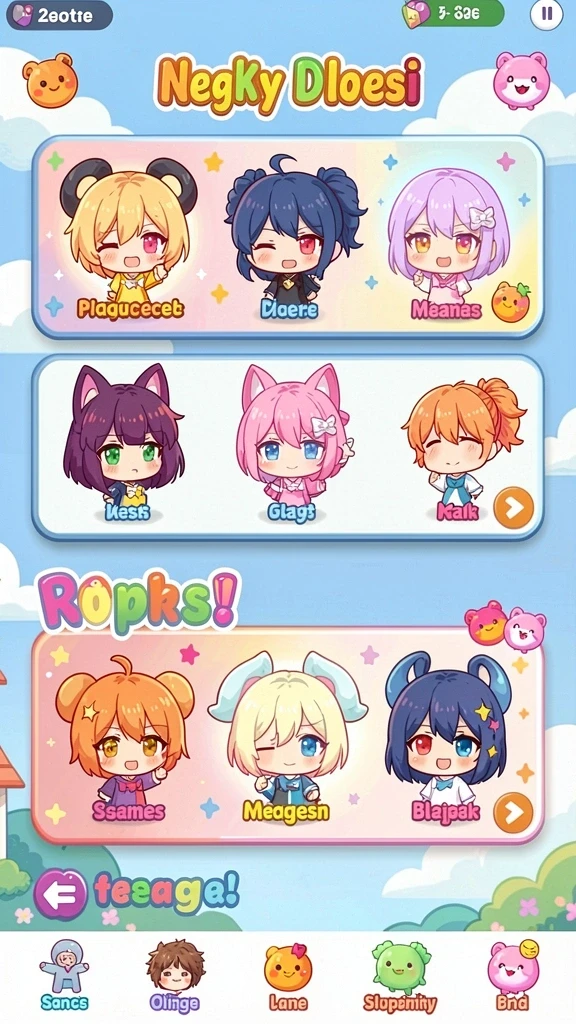Open the gem currency counter pill
This screenshot has width=576, height=1024.
453,14
